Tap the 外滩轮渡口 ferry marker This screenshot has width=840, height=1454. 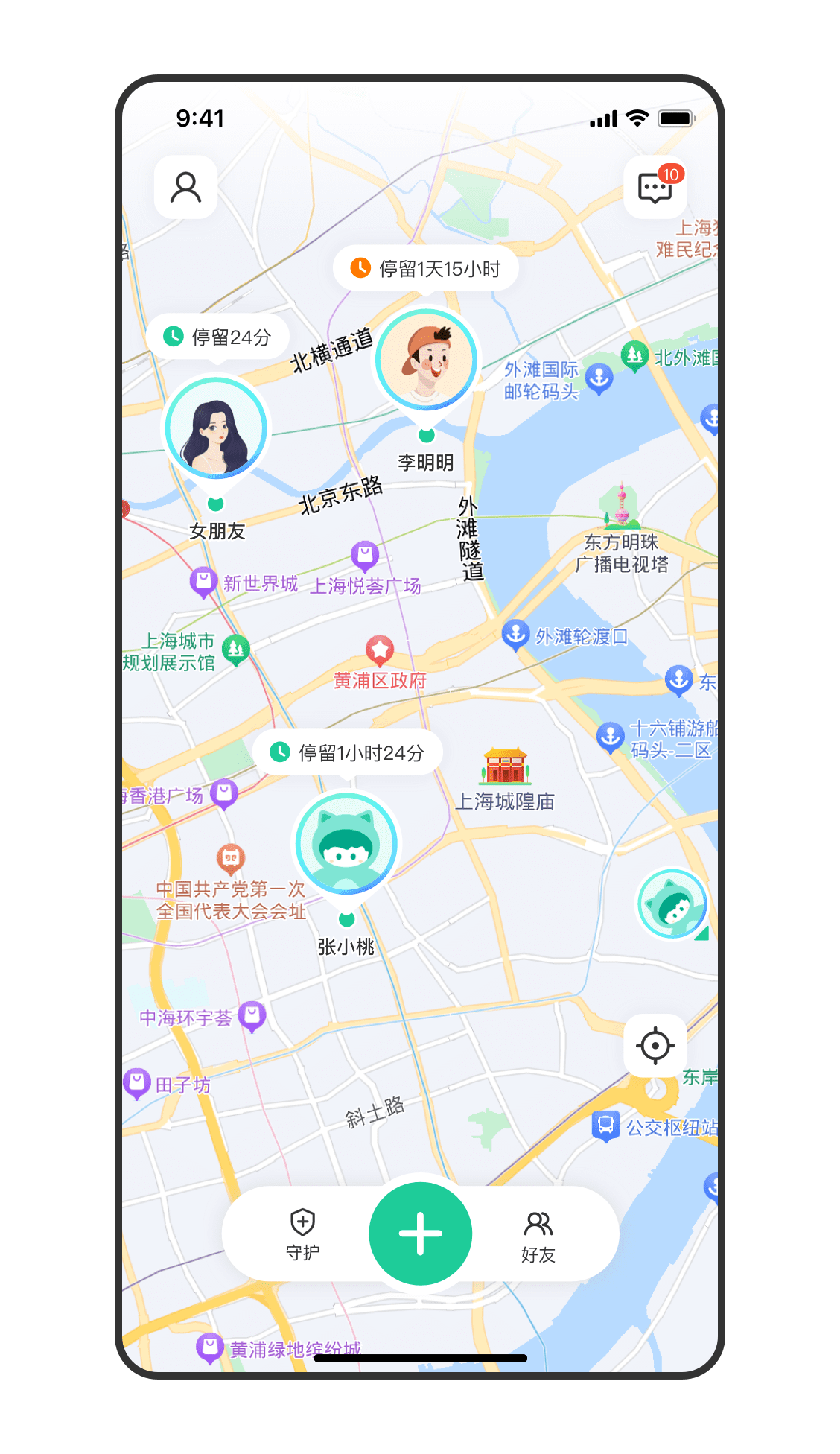[515, 635]
